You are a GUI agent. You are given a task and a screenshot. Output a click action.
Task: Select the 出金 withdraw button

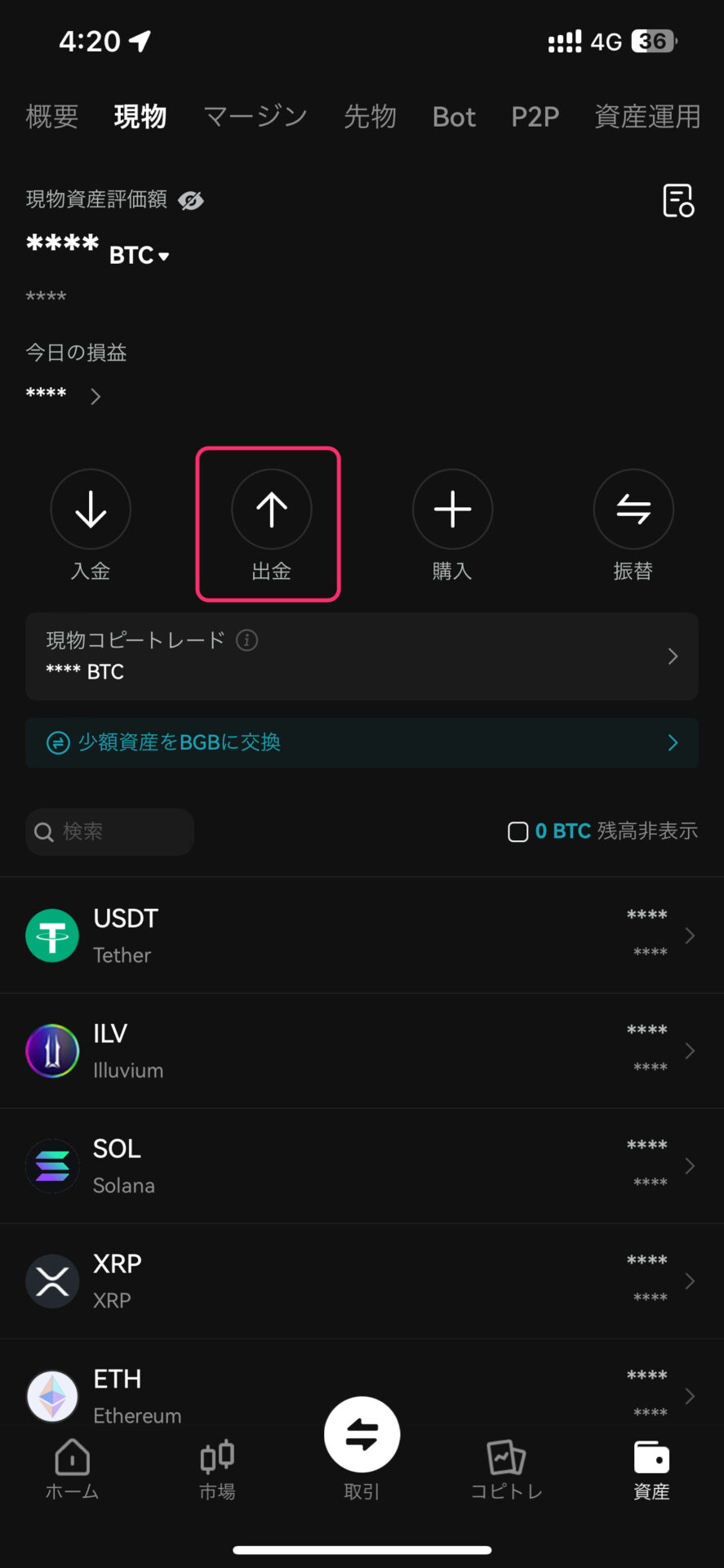point(272,524)
